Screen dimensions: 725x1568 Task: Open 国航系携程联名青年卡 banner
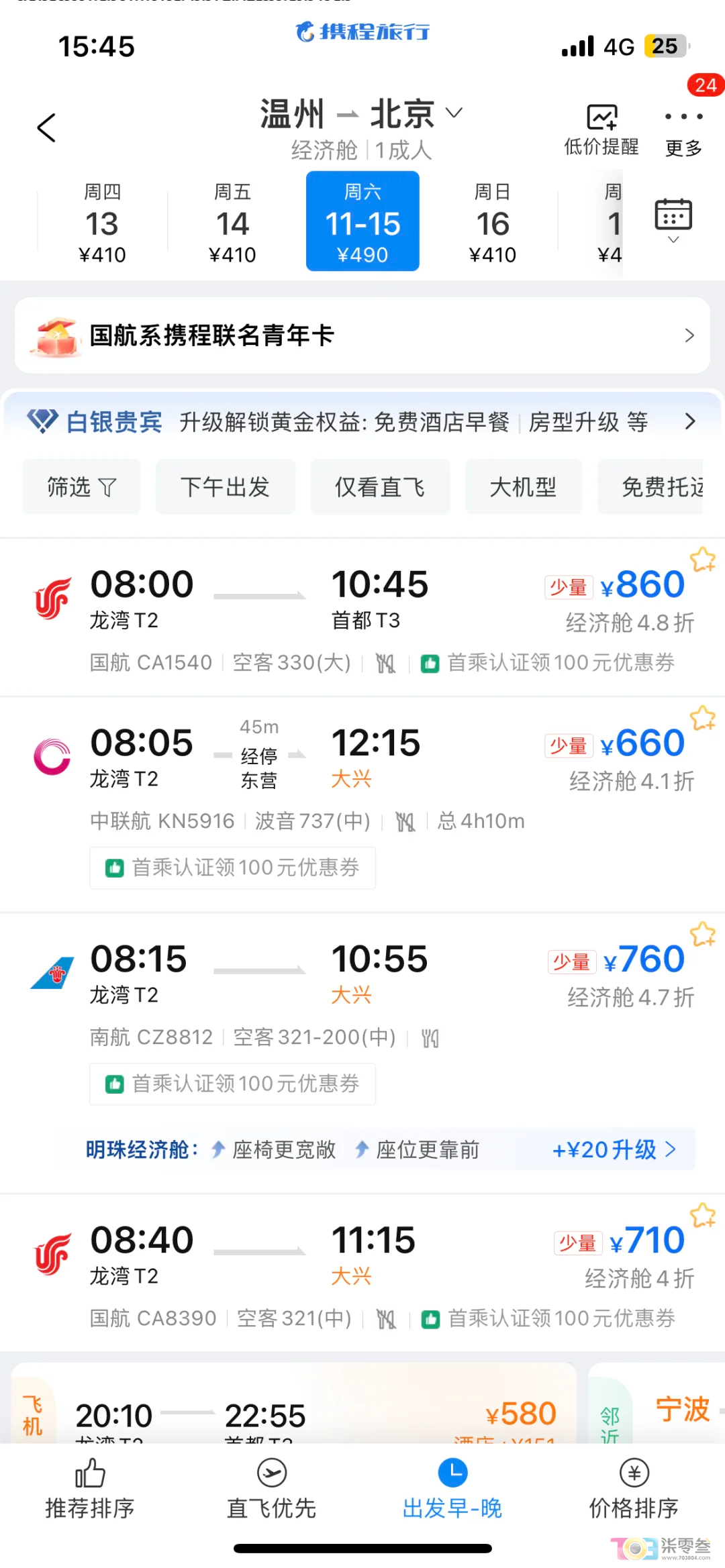point(362,335)
